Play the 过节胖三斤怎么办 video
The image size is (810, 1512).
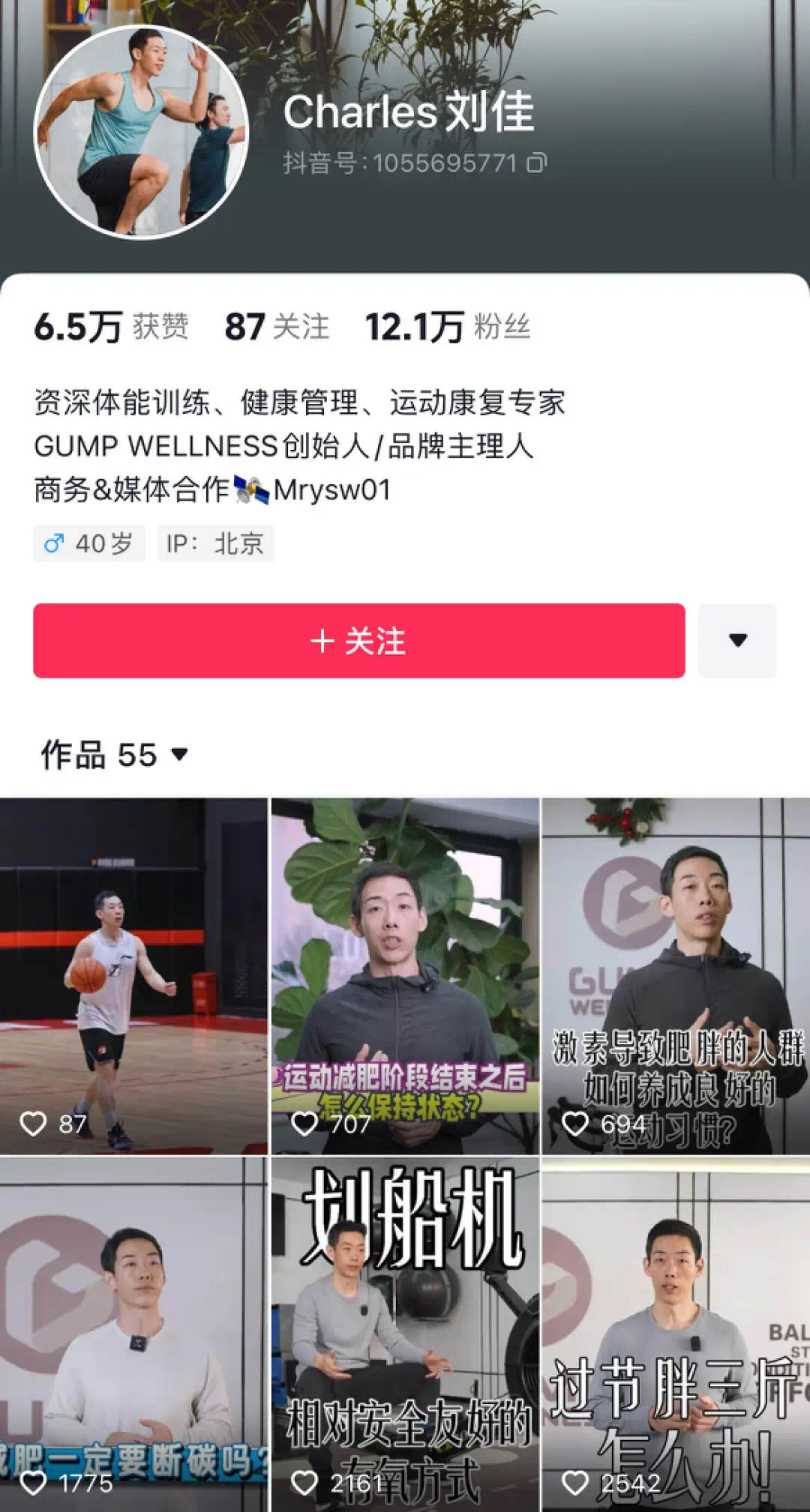point(675,1334)
